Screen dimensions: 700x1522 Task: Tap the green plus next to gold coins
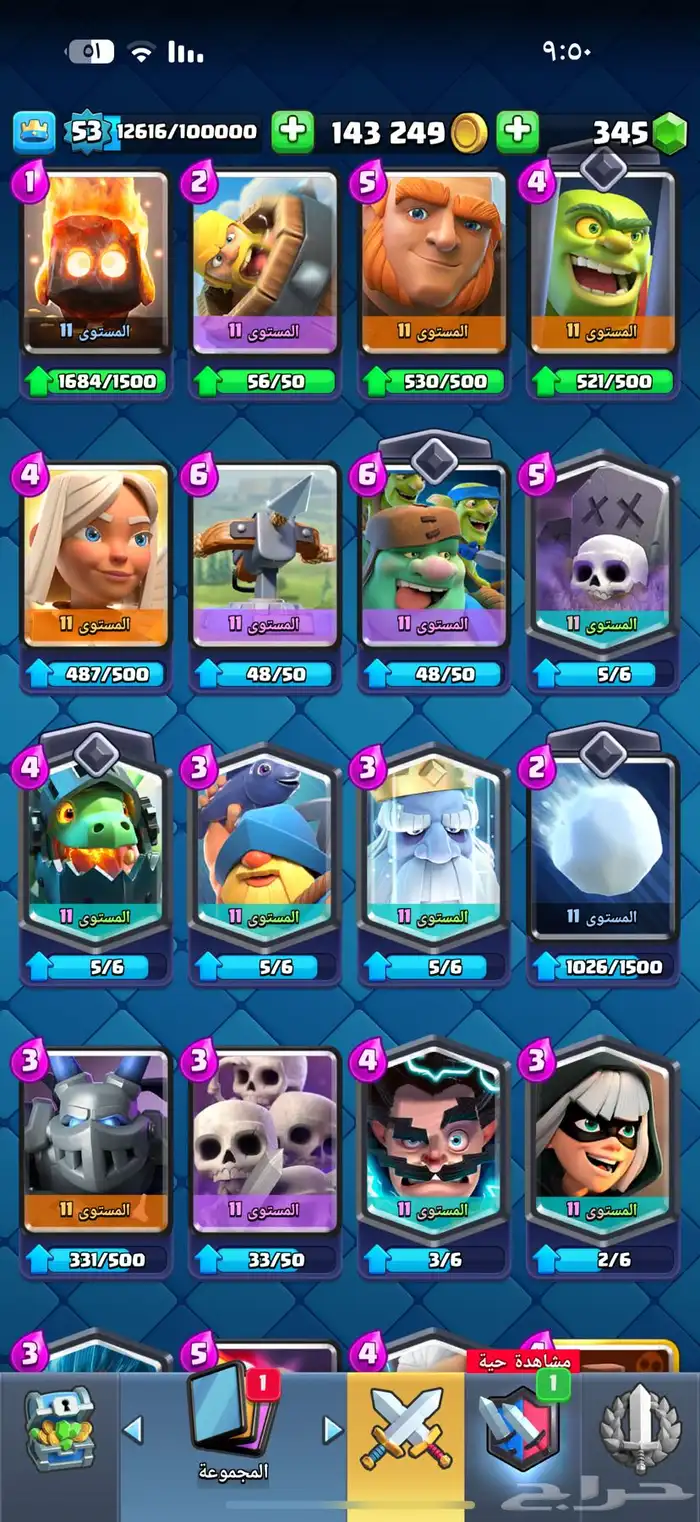pyautogui.click(x=292, y=132)
